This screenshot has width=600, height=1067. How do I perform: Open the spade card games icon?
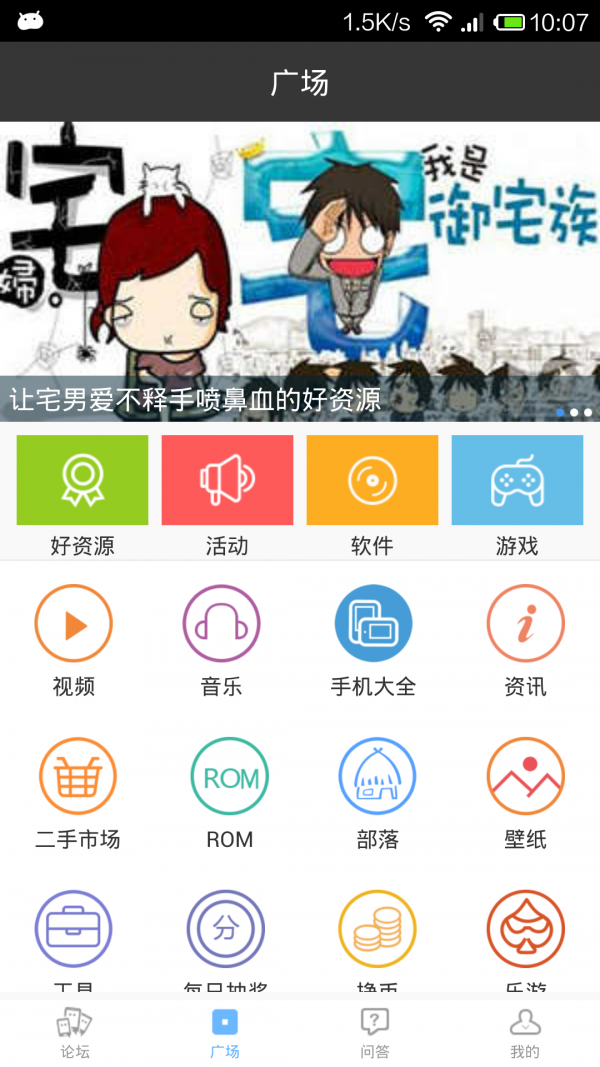(x=525, y=929)
